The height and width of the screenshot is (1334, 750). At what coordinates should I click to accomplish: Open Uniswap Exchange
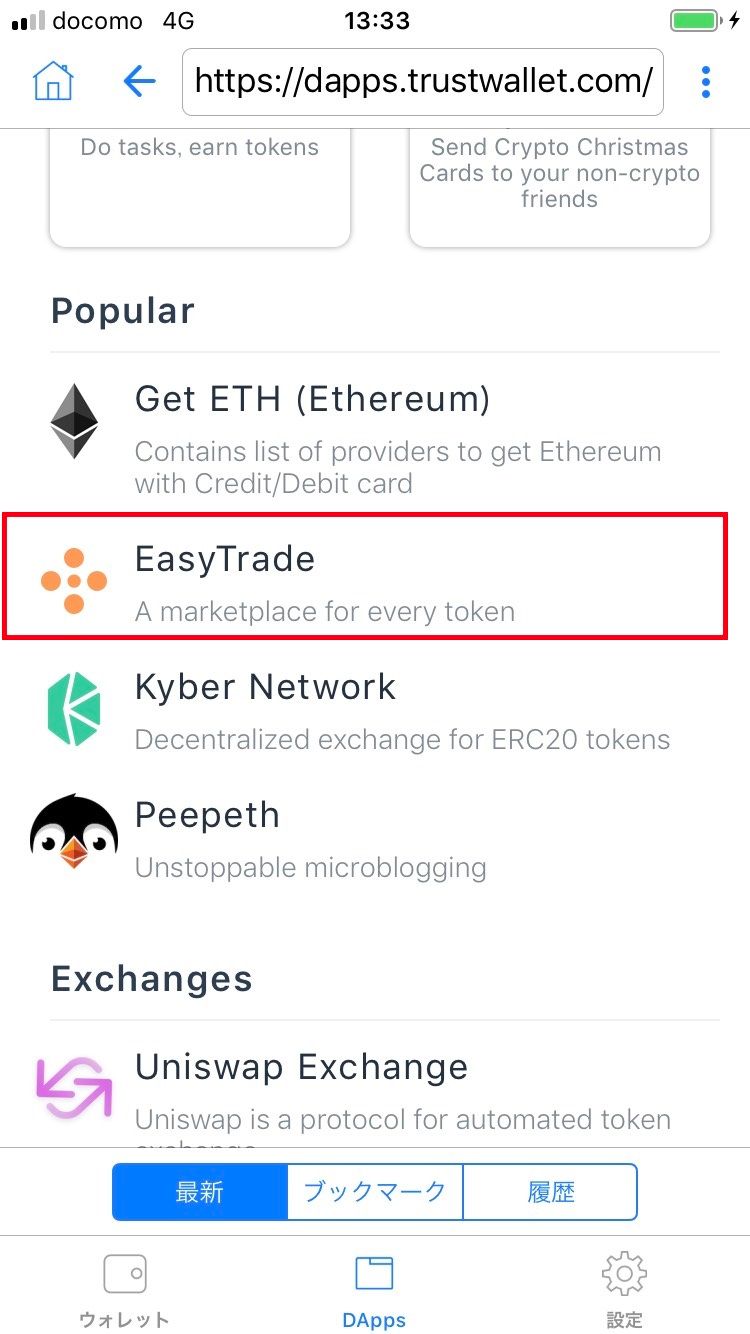pos(375,1092)
